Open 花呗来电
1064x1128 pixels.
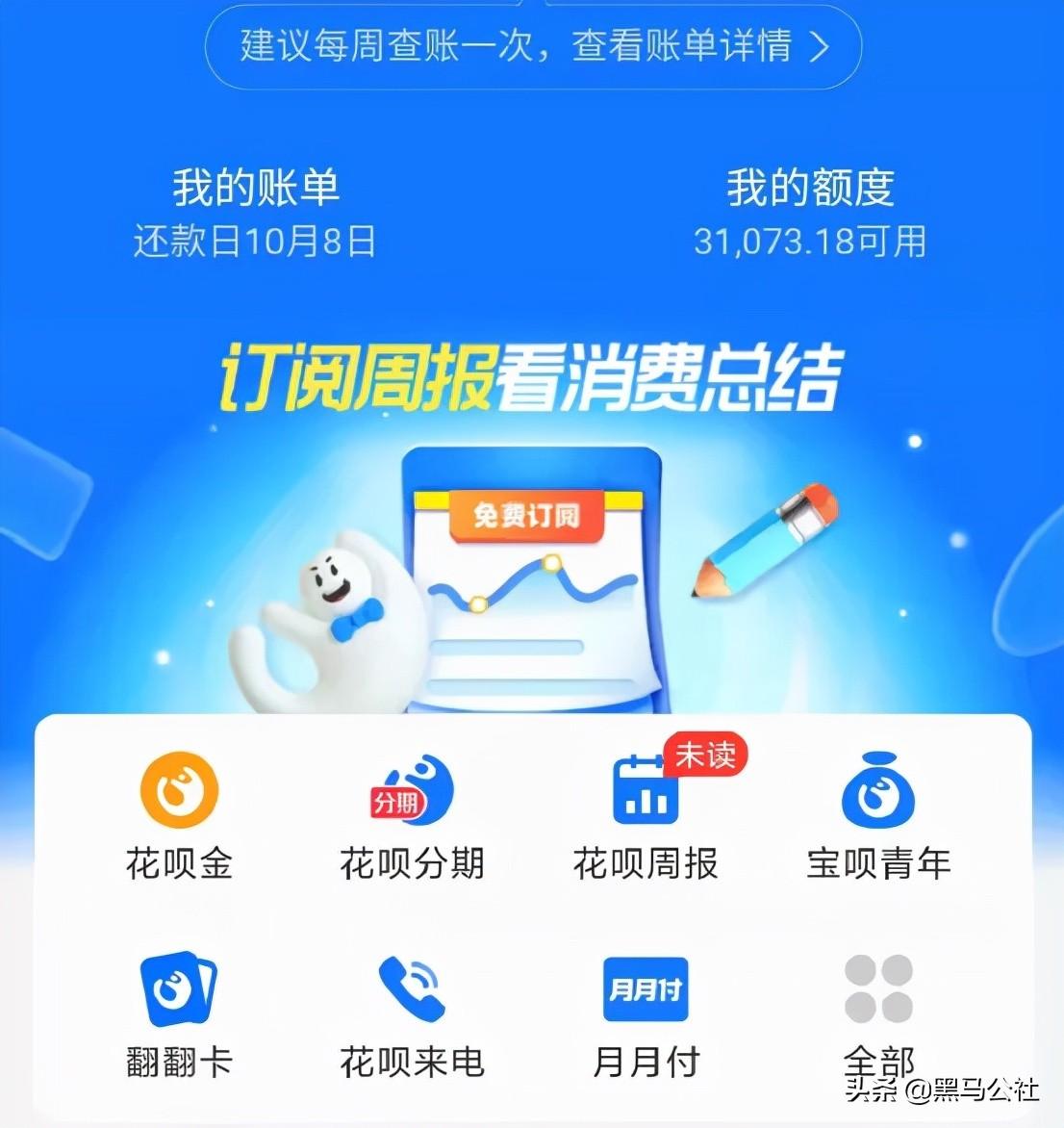click(412, 1014)
